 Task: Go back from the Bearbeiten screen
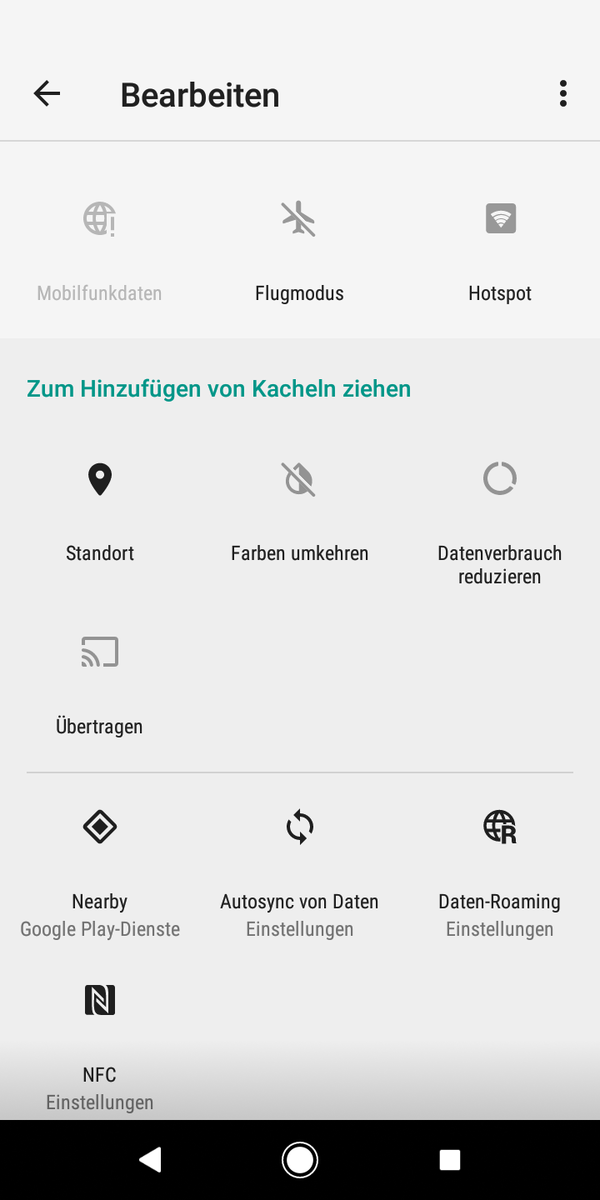[47, 94]
